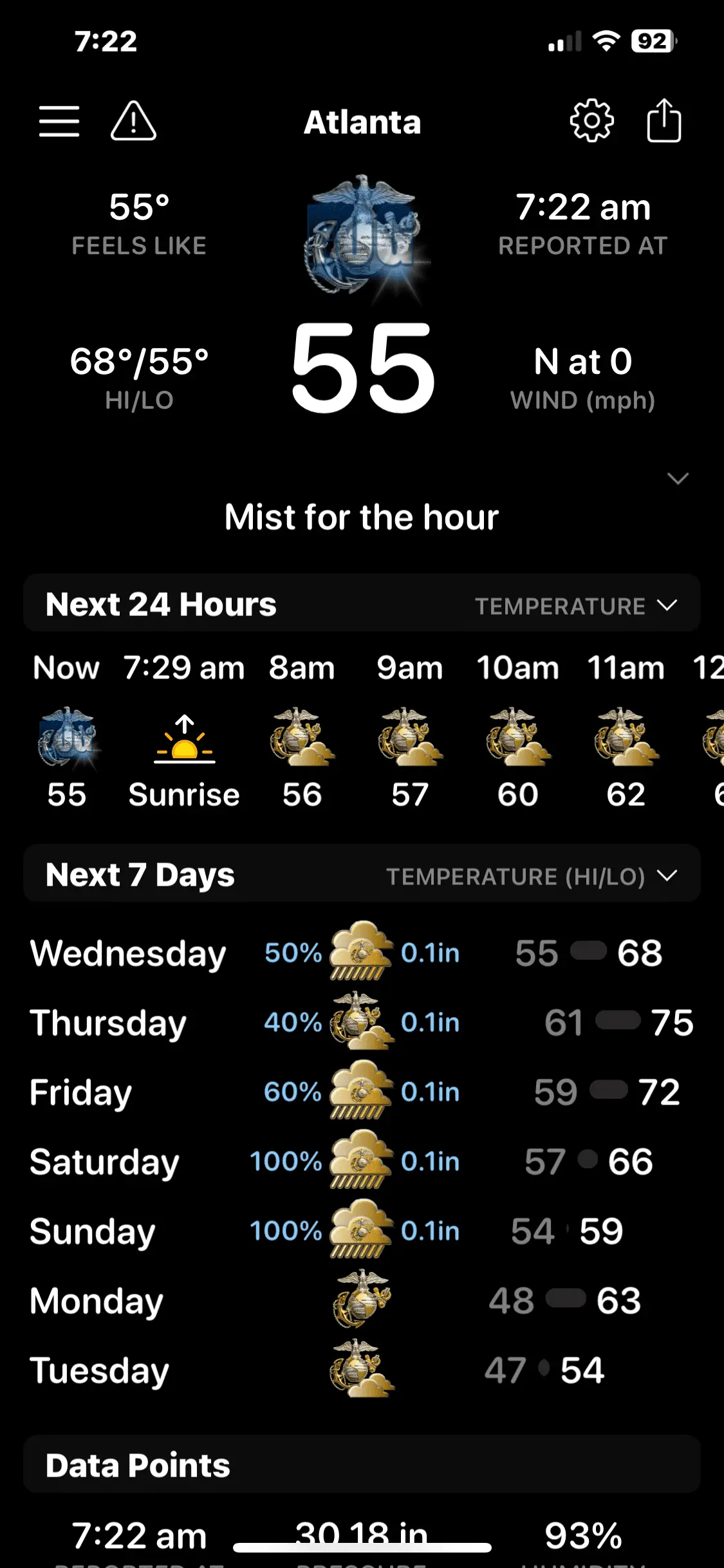View Friday's forecast row
The image size is (724, 1568).
coord(362,1092)
